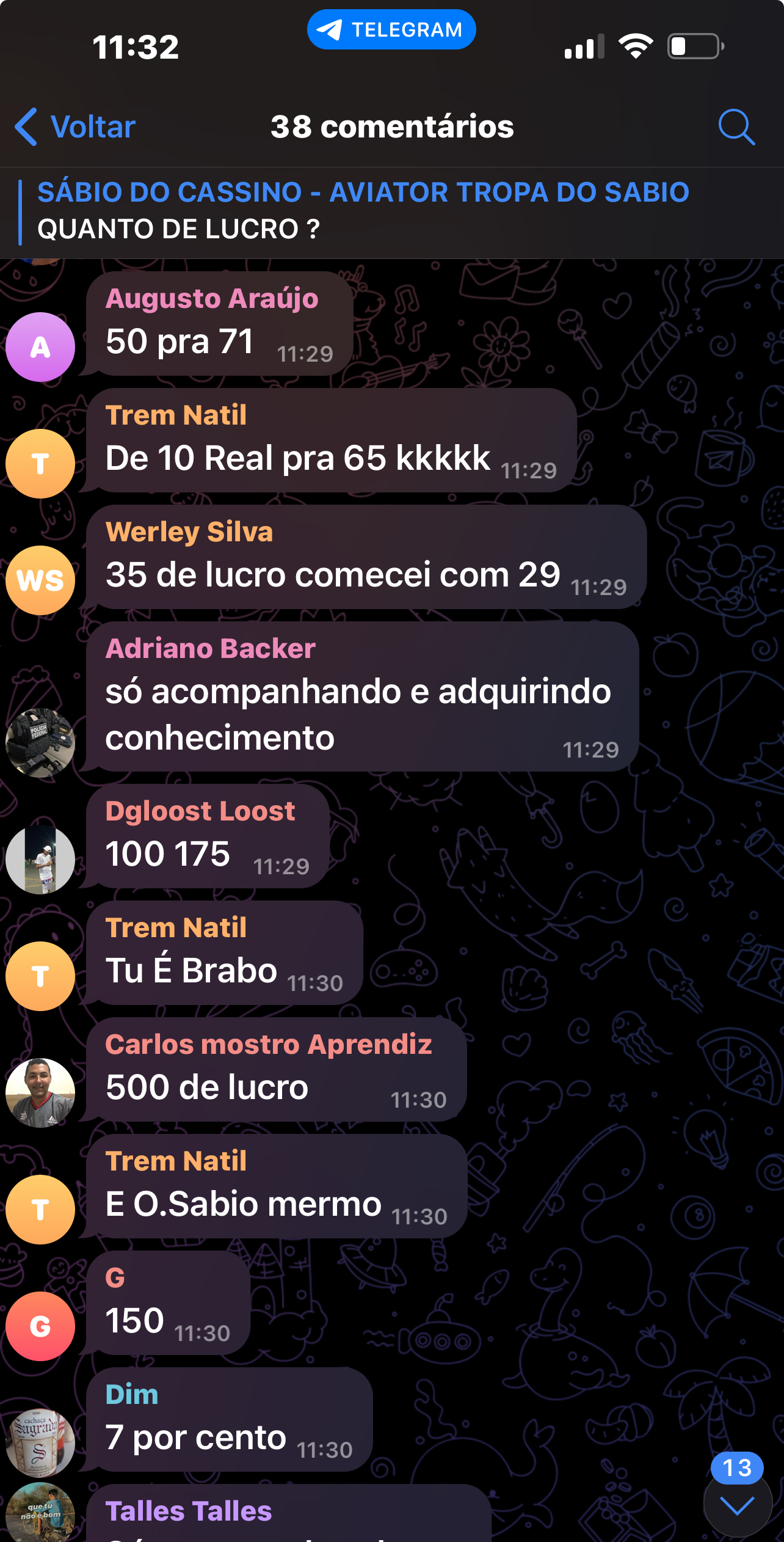
Task: Open Carlos mostro Aprendiz's avatar
Action: tap(40, 1093)
